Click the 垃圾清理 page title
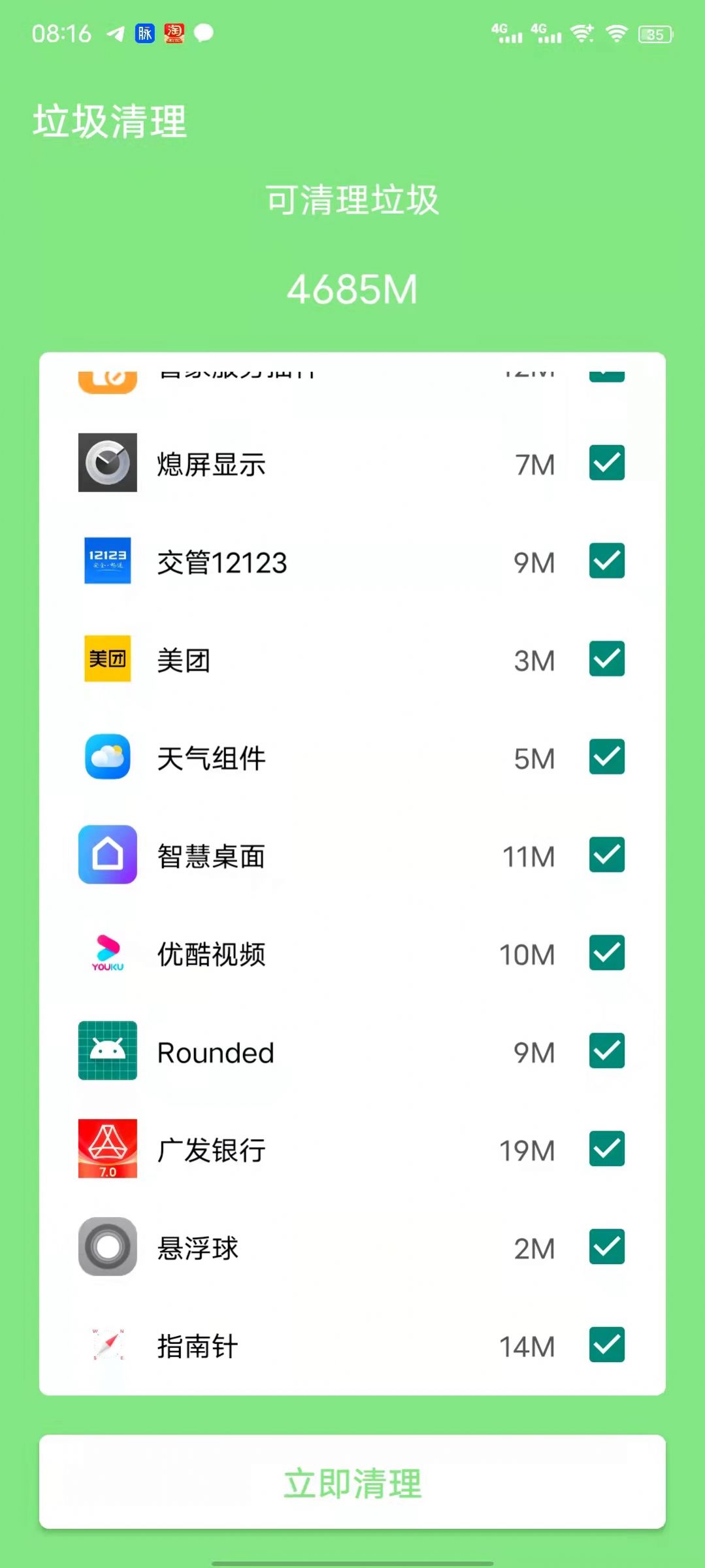The image size is (705, 1568). [x=110, y=121]
